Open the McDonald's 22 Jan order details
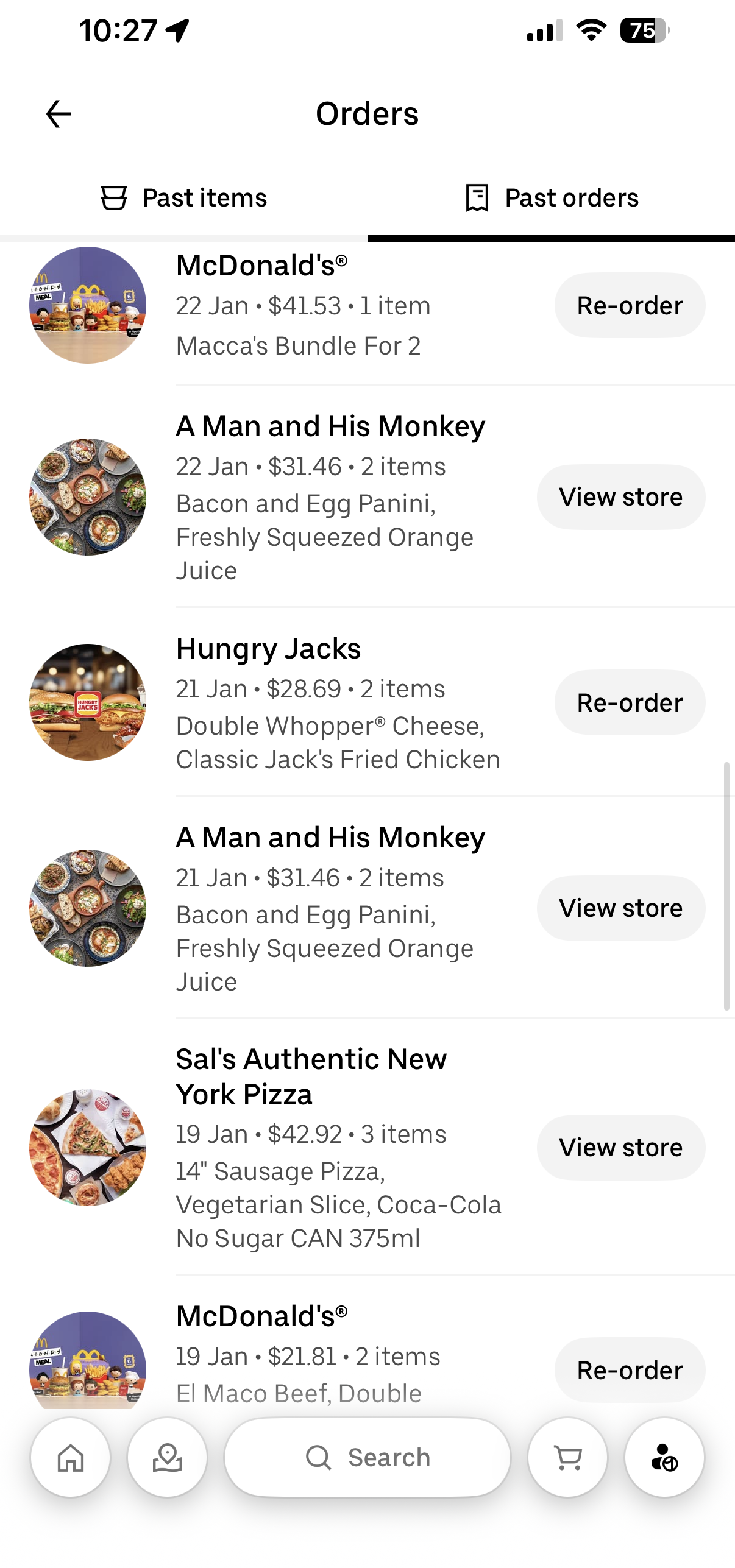The height and width of the screenshot is (1568, 735). point(303,305)
